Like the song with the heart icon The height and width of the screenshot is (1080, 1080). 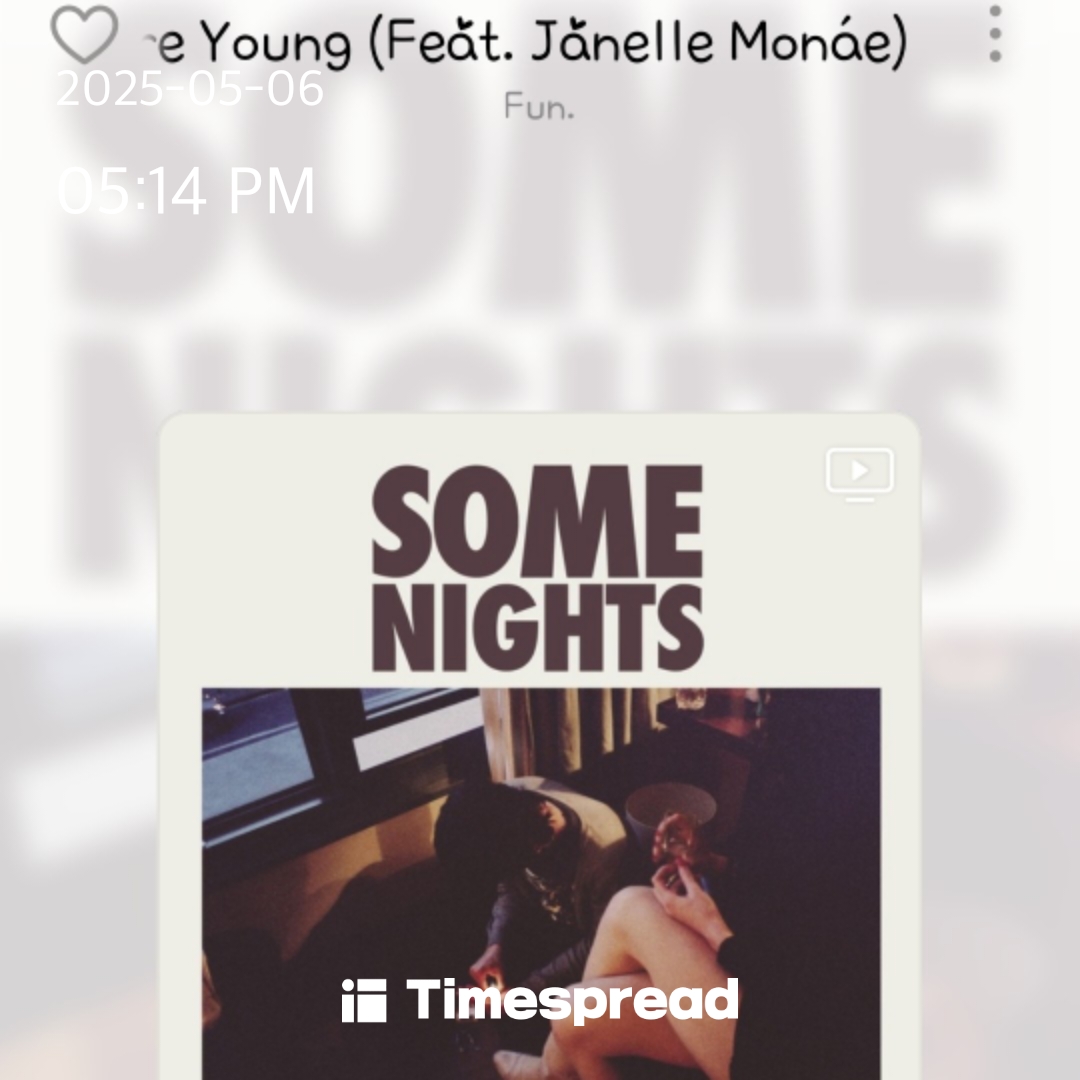pos(84,34)
